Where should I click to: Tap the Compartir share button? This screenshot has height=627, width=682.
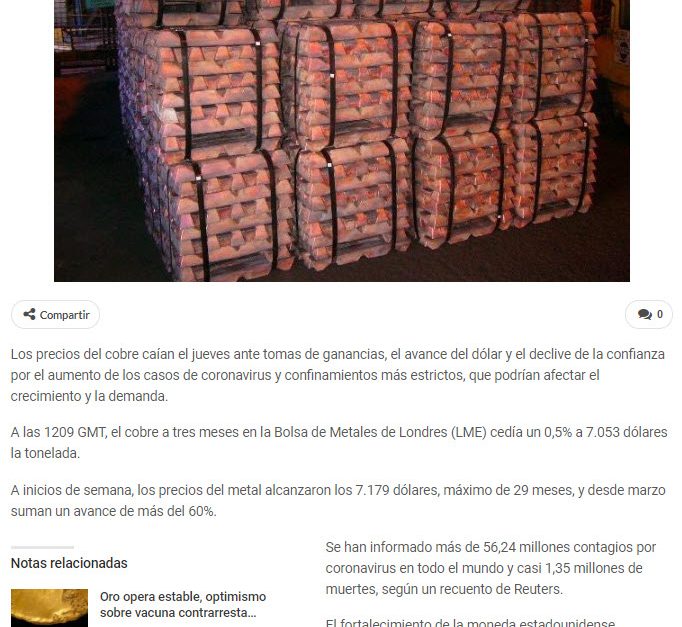56,315
